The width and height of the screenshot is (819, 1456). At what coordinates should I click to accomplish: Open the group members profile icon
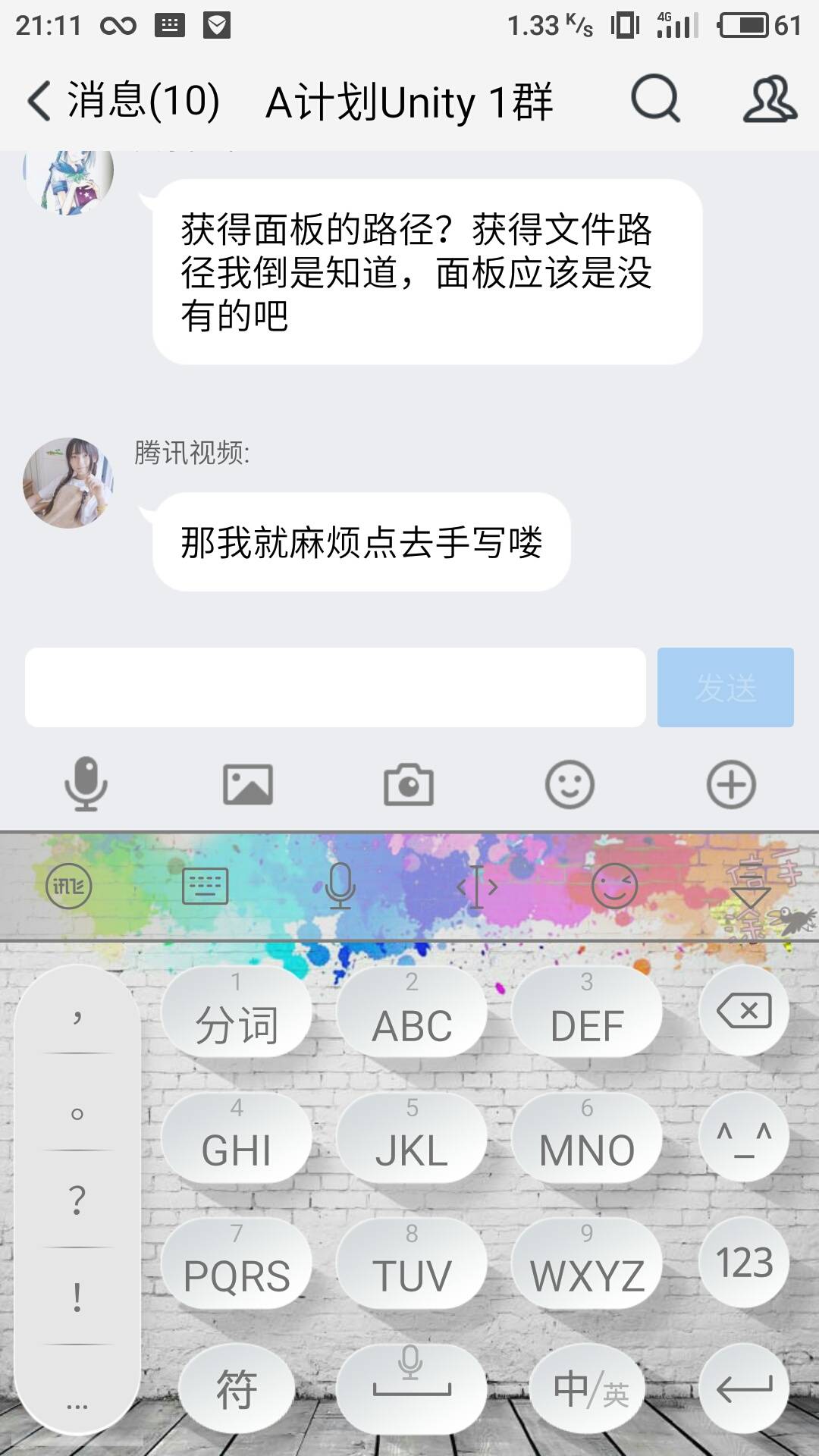pyautogui.click(x=769, y=99)
